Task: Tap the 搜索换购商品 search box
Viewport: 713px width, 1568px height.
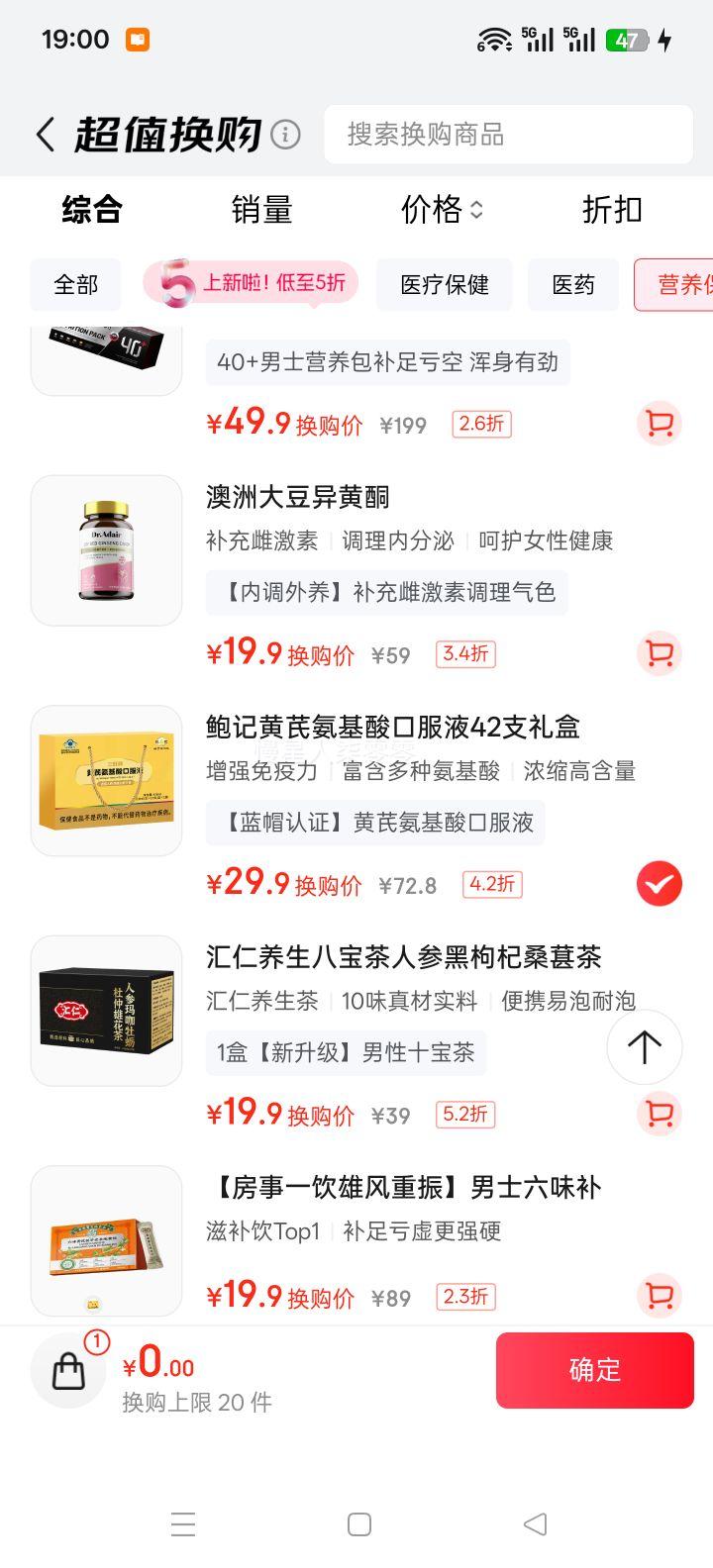Action: click(x=507, y=135)
